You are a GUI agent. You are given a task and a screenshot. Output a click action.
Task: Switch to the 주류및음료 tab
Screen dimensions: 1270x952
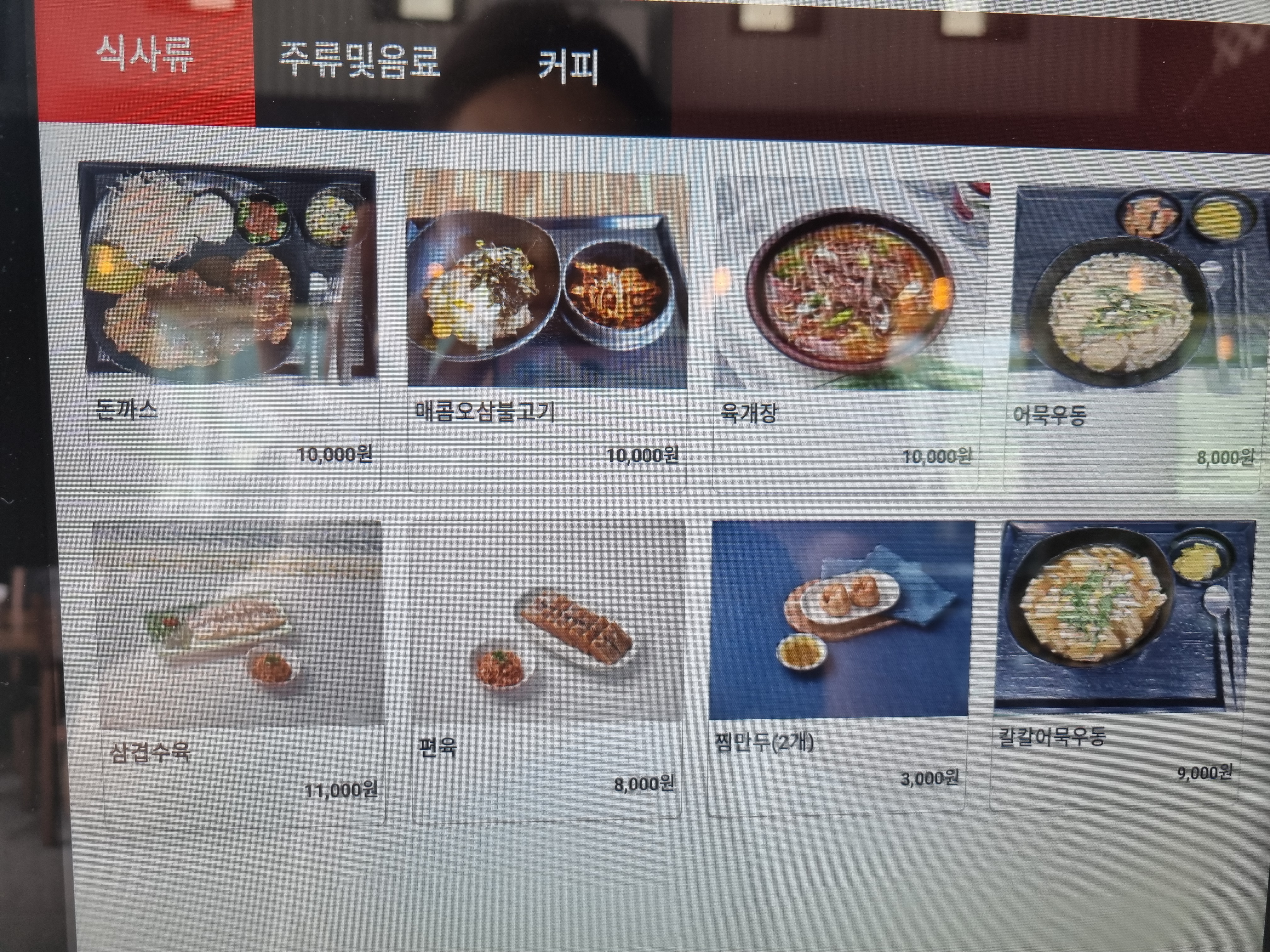coord(359,60)
